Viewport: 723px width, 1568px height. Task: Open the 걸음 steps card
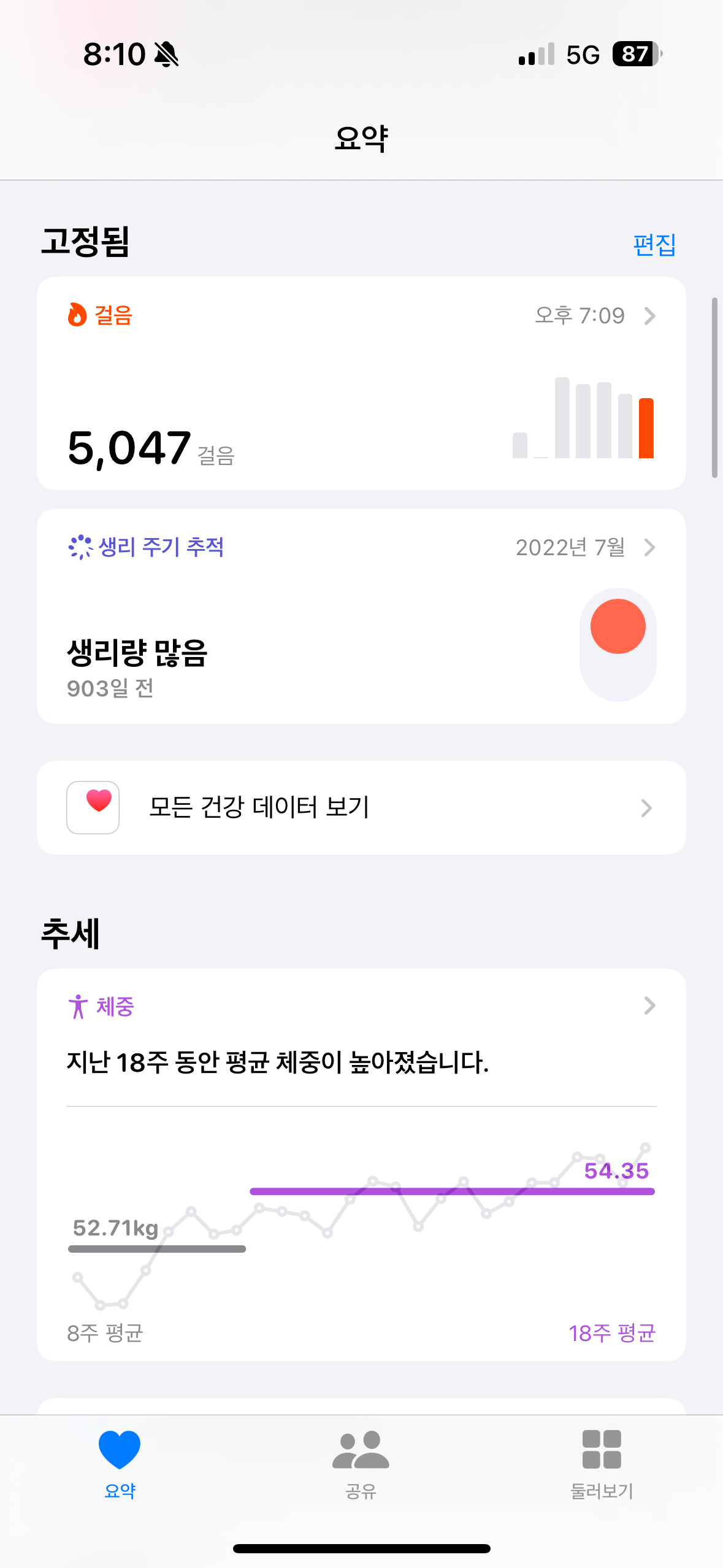tap(361, 383)
